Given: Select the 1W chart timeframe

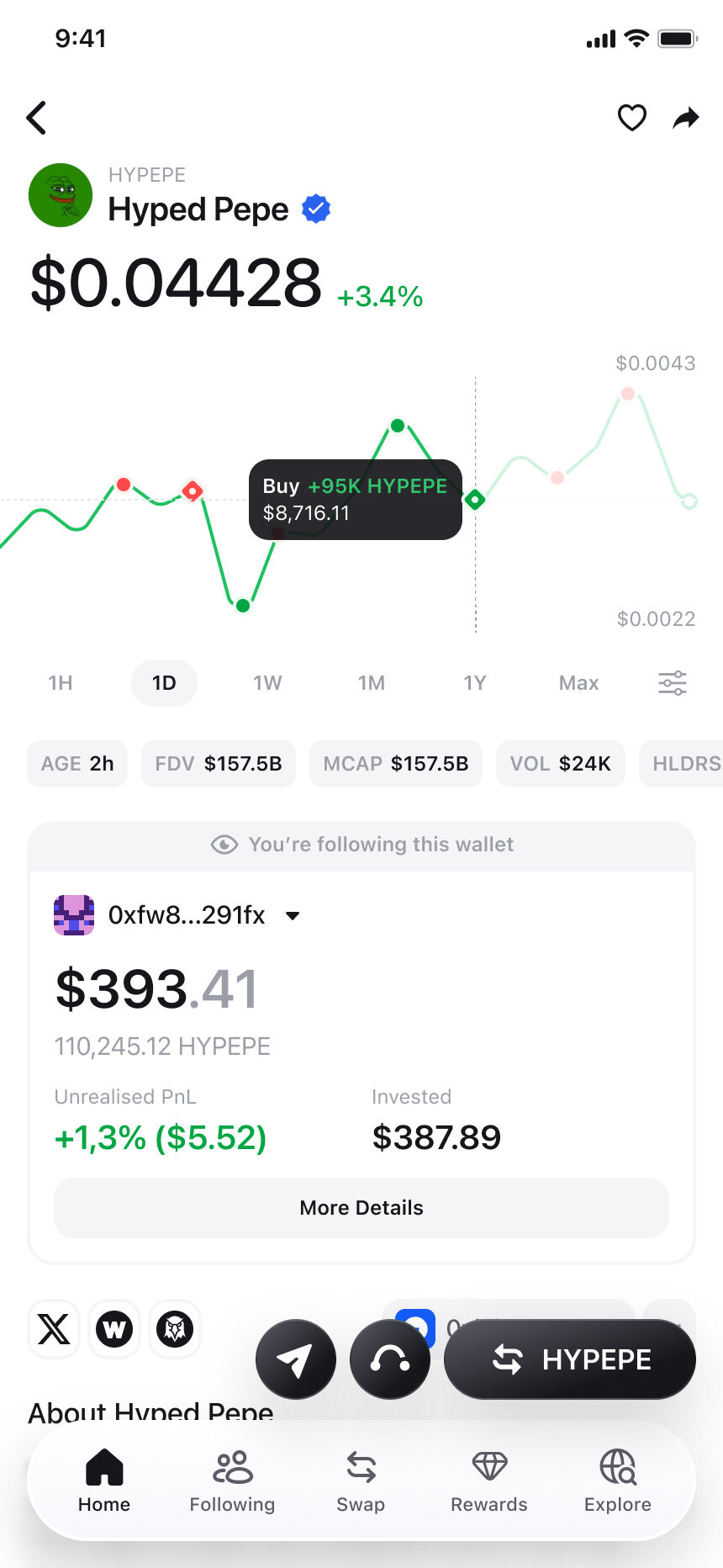Looking at the screenshot, I should [x=267, y=683].
